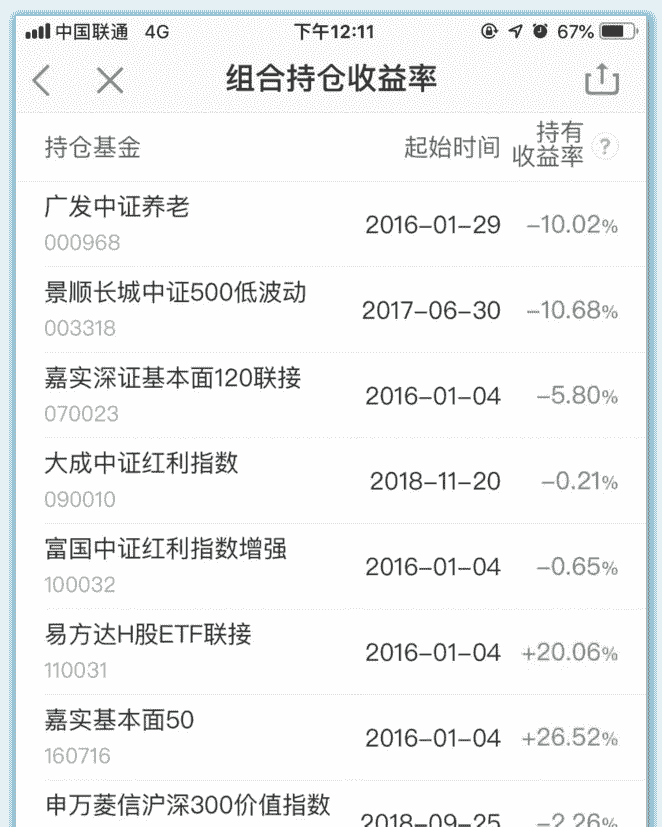Close the 组合持仓收益率 page

(109, 80)
